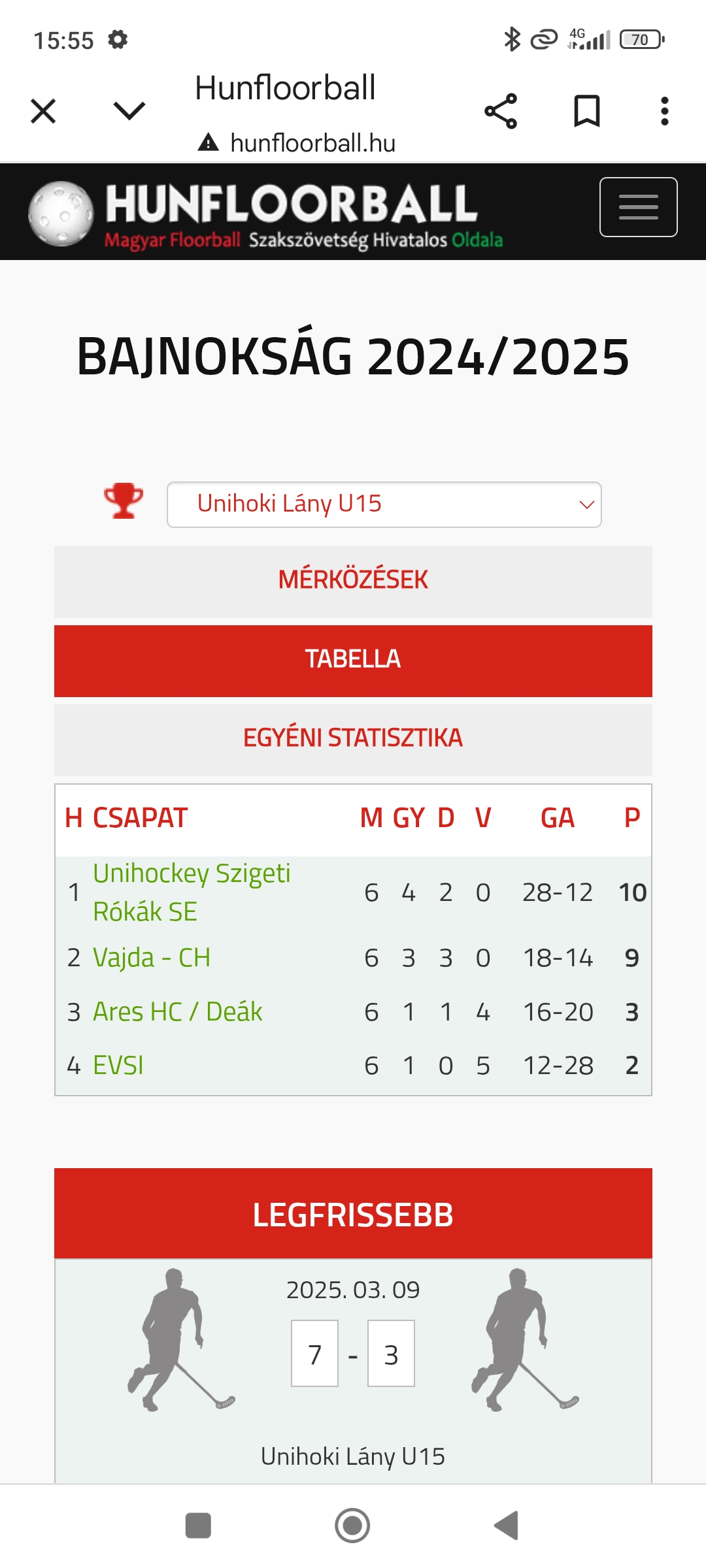The height and width of the screenshot is (1568, 706).
Task: Open the Vajda - CH team page
Action: (x=152, y=958)
